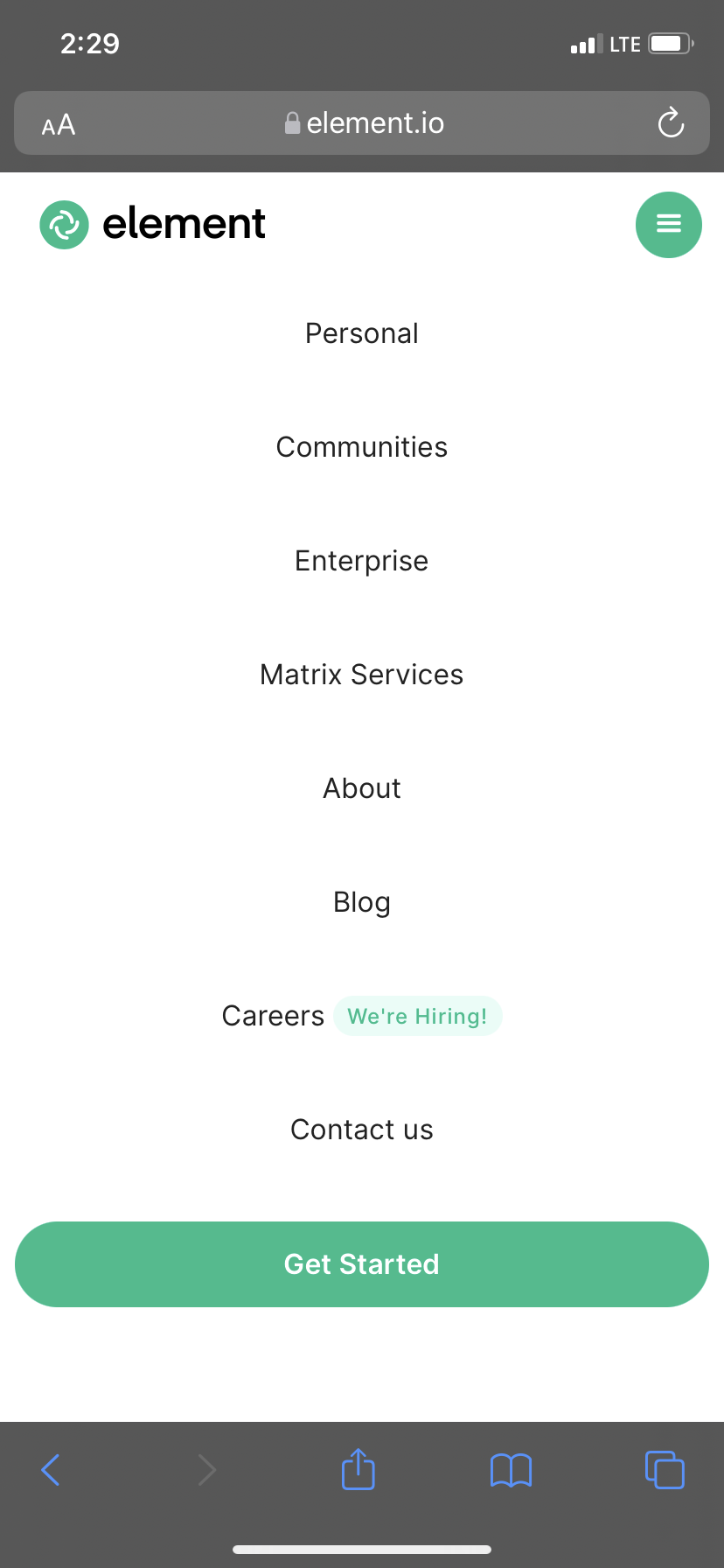Tap the Get Started button
The image size is (724, 1568).
point(362,1264)
